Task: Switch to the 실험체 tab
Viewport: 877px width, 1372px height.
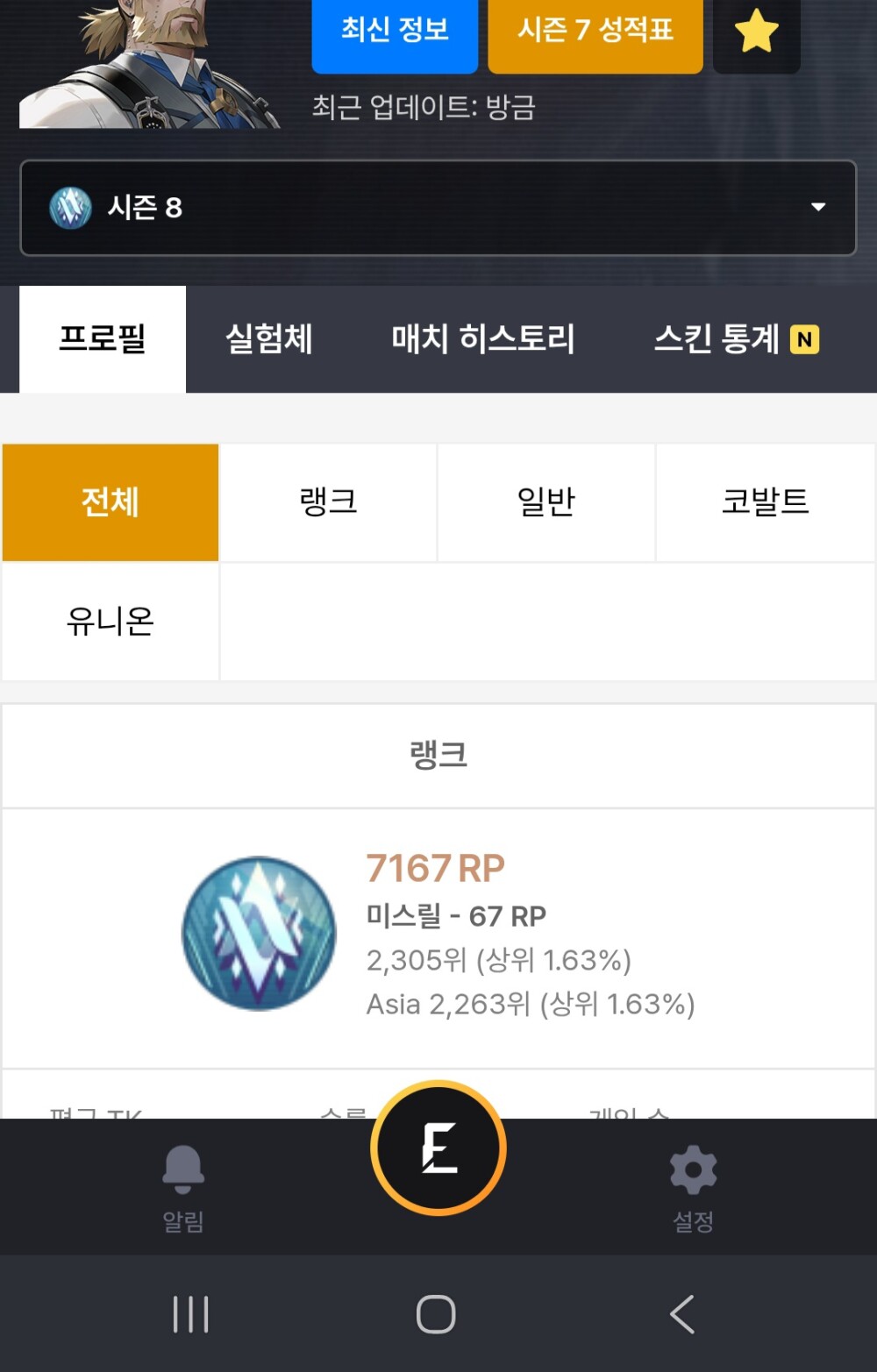Action: 268,339
